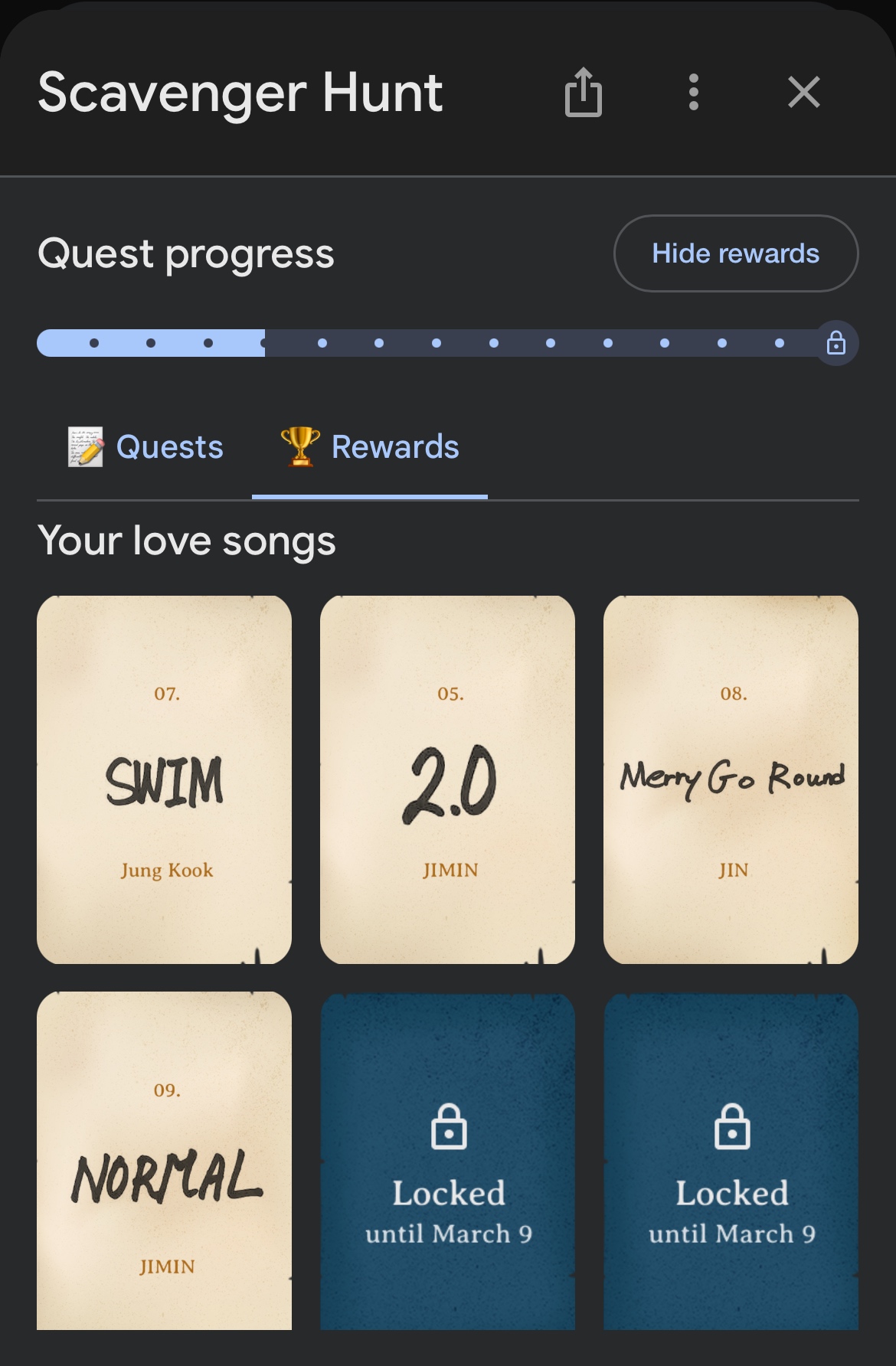Open the SWIM card by Jung Kook
This screenshot has height=1366, width=896.
coord(165,779)
